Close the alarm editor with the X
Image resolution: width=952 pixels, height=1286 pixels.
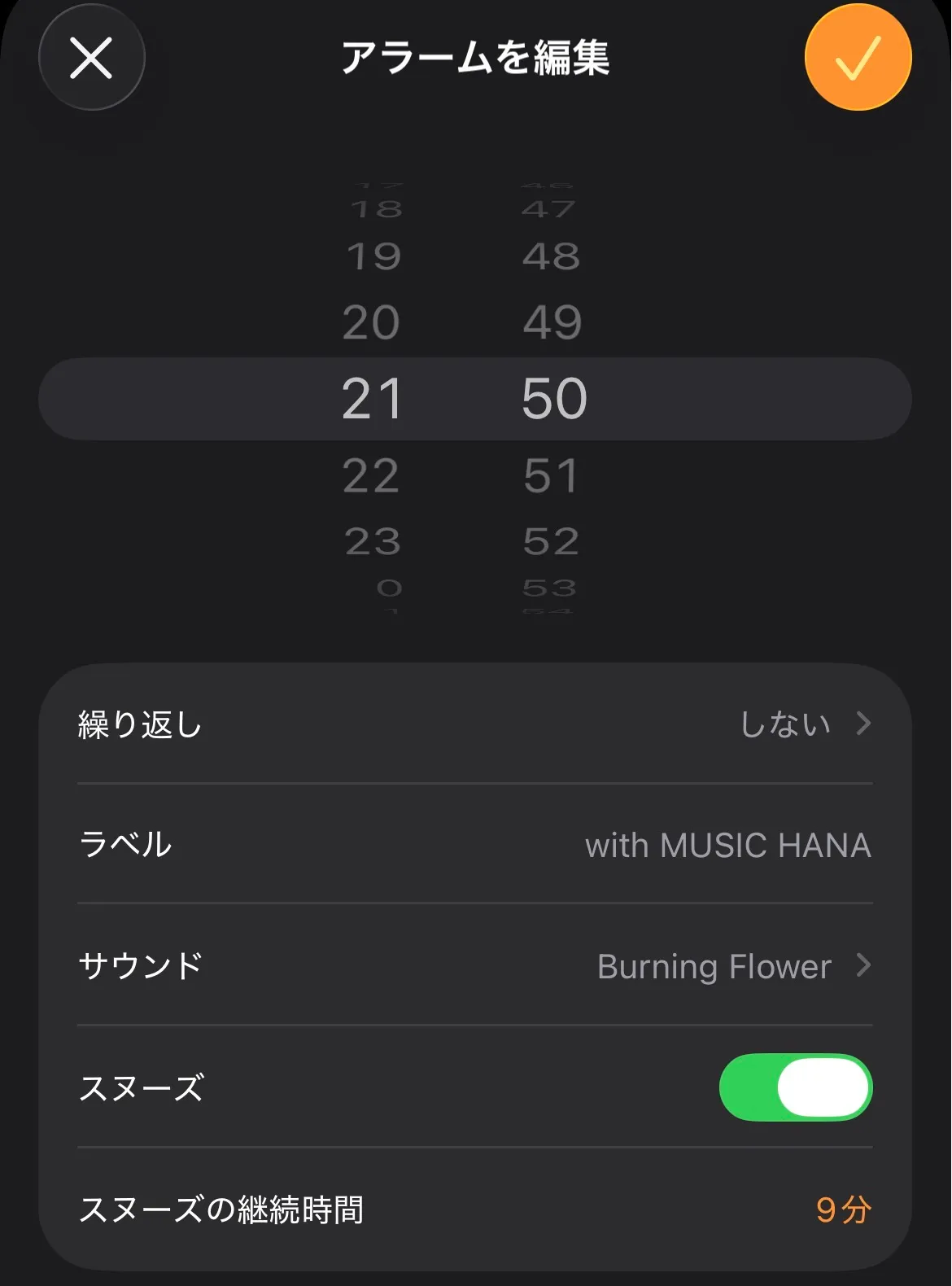coord(91,59)
